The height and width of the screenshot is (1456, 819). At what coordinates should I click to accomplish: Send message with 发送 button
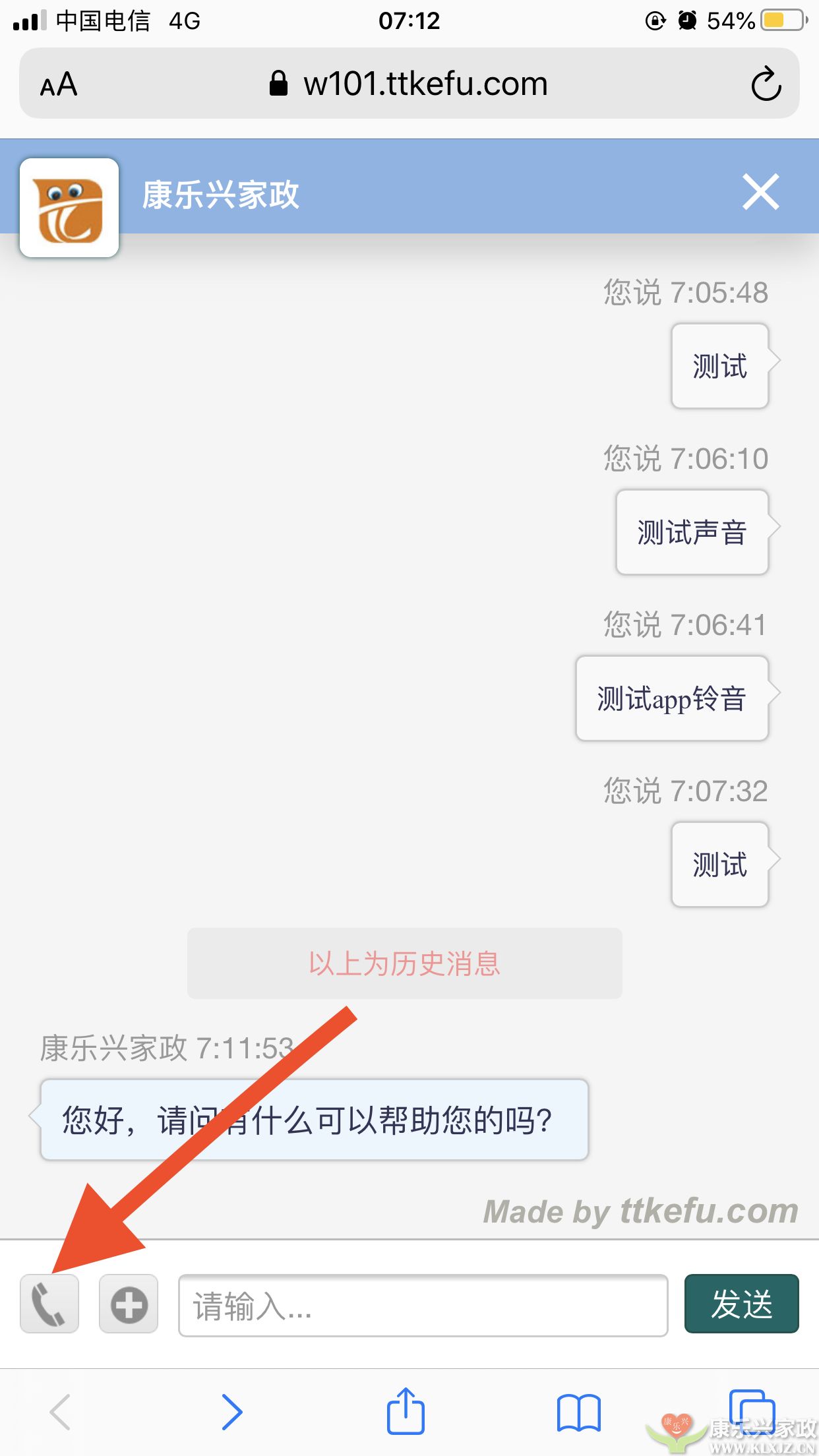(x=741, y=1304)
